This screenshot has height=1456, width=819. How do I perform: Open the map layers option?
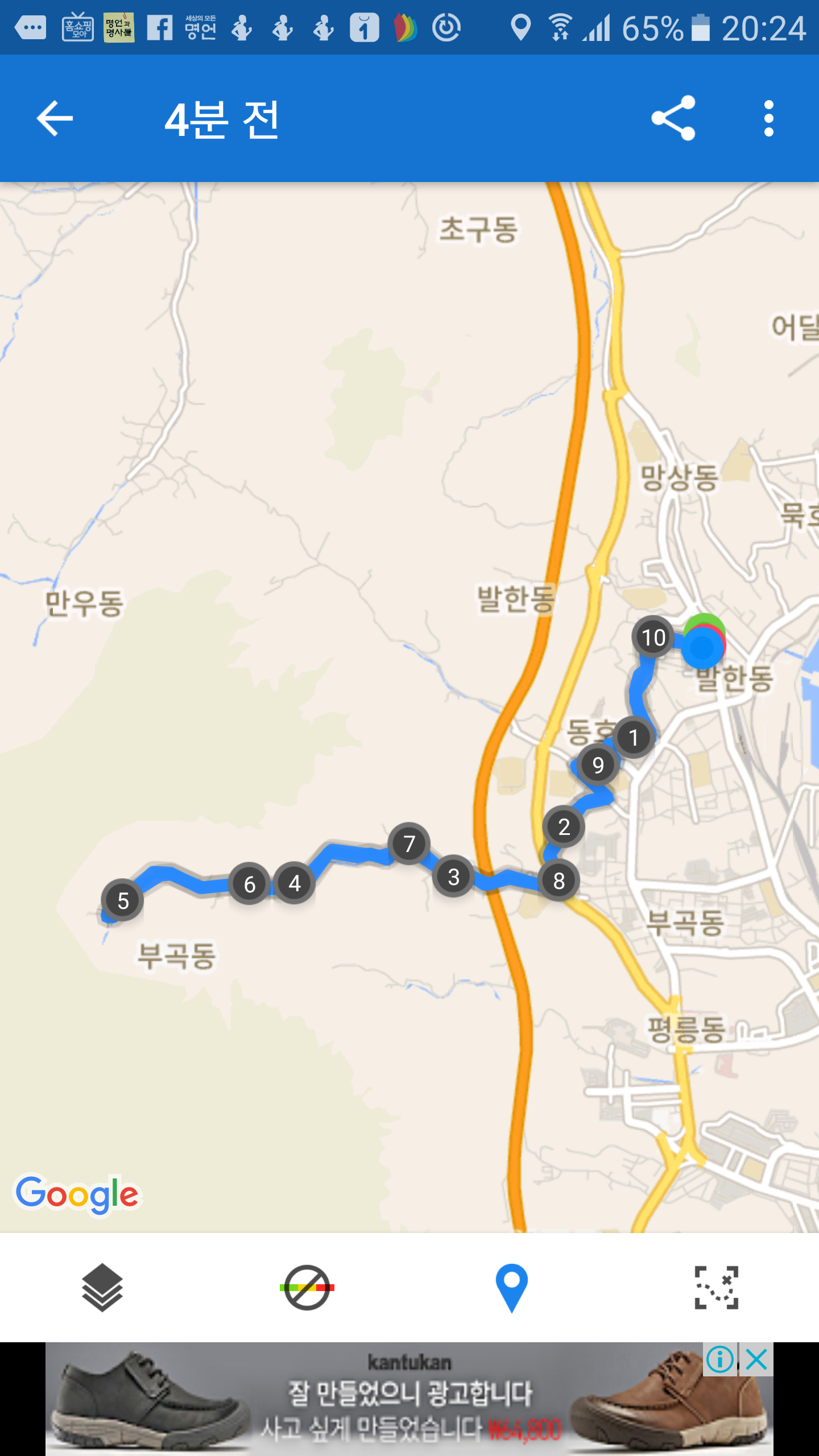pyautogui.click(x=102, y=1288)
